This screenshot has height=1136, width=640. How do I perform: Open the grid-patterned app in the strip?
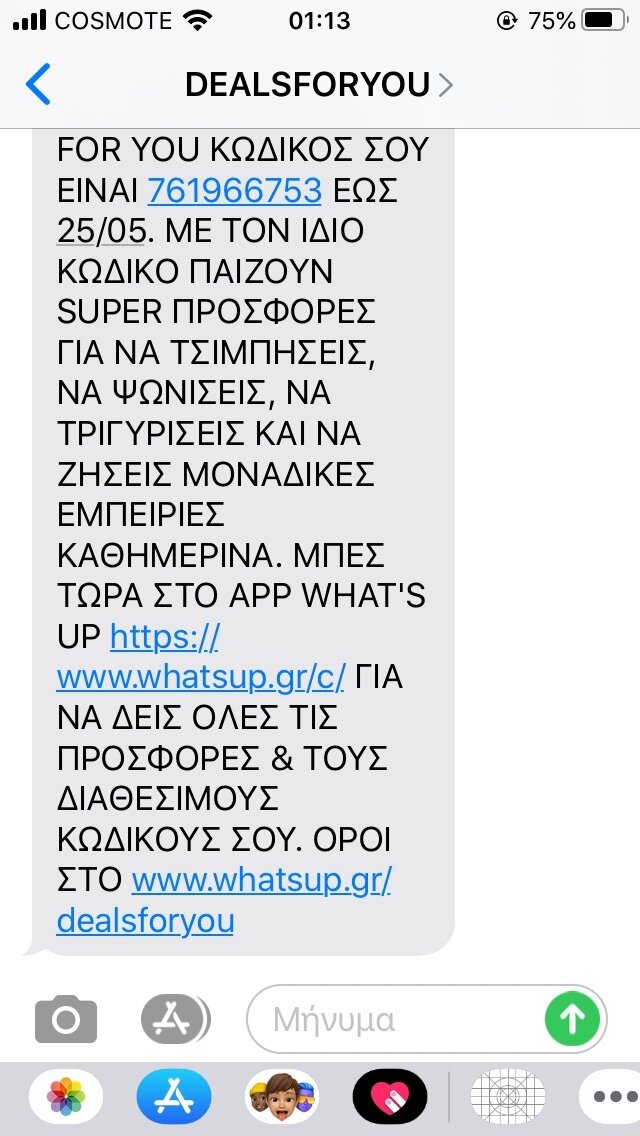pyautogui.click(x=507, y=1097)
